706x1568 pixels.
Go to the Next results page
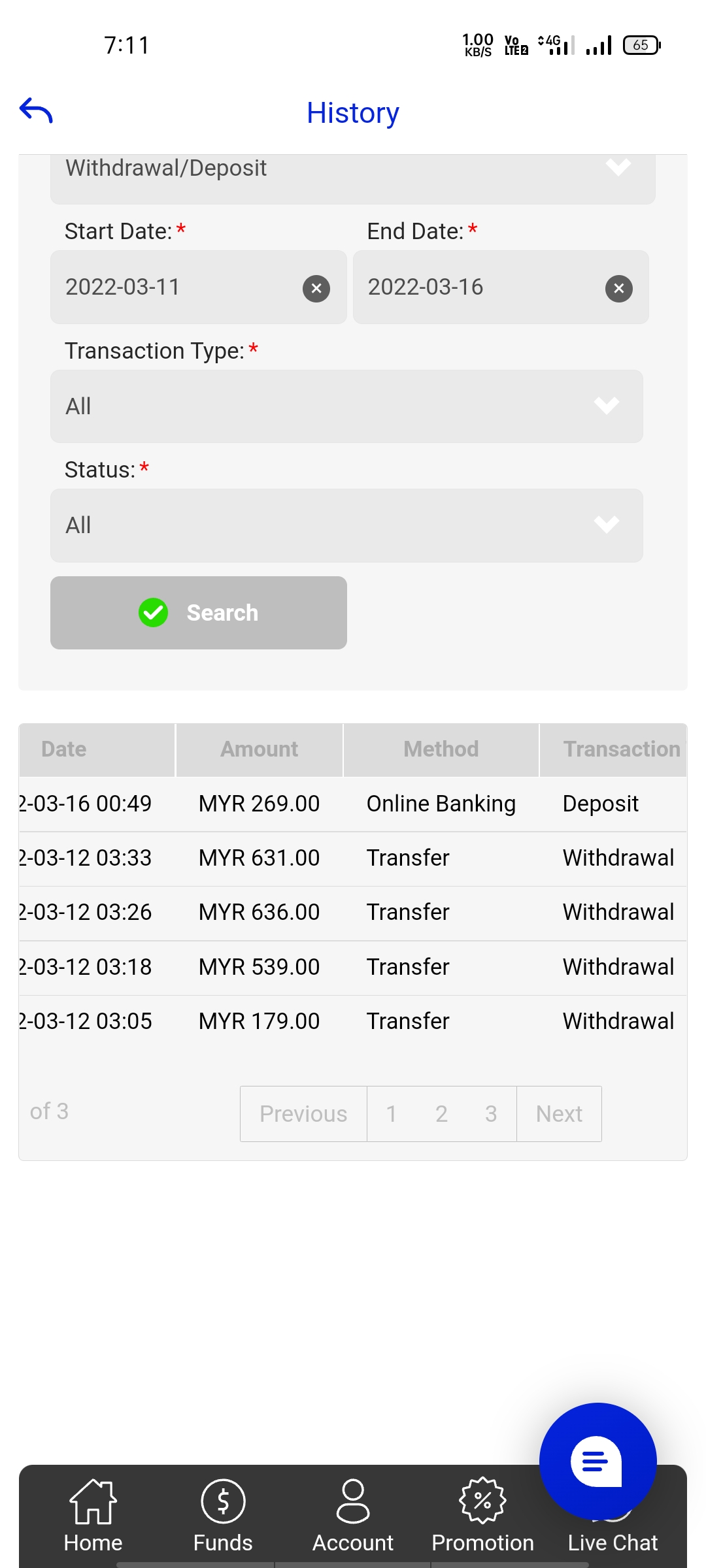pos(559,1114)
